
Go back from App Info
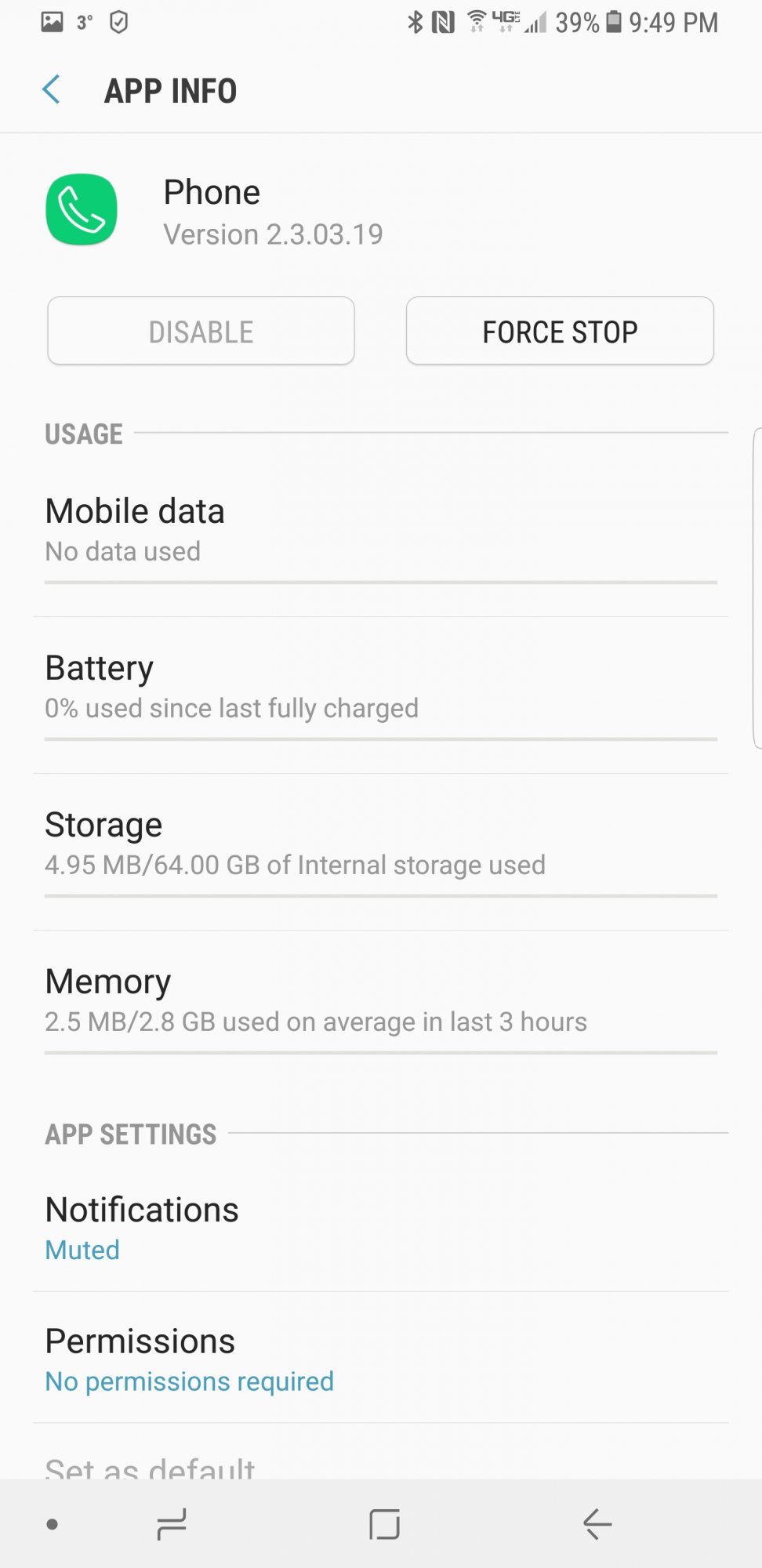(x=52, y=89)
